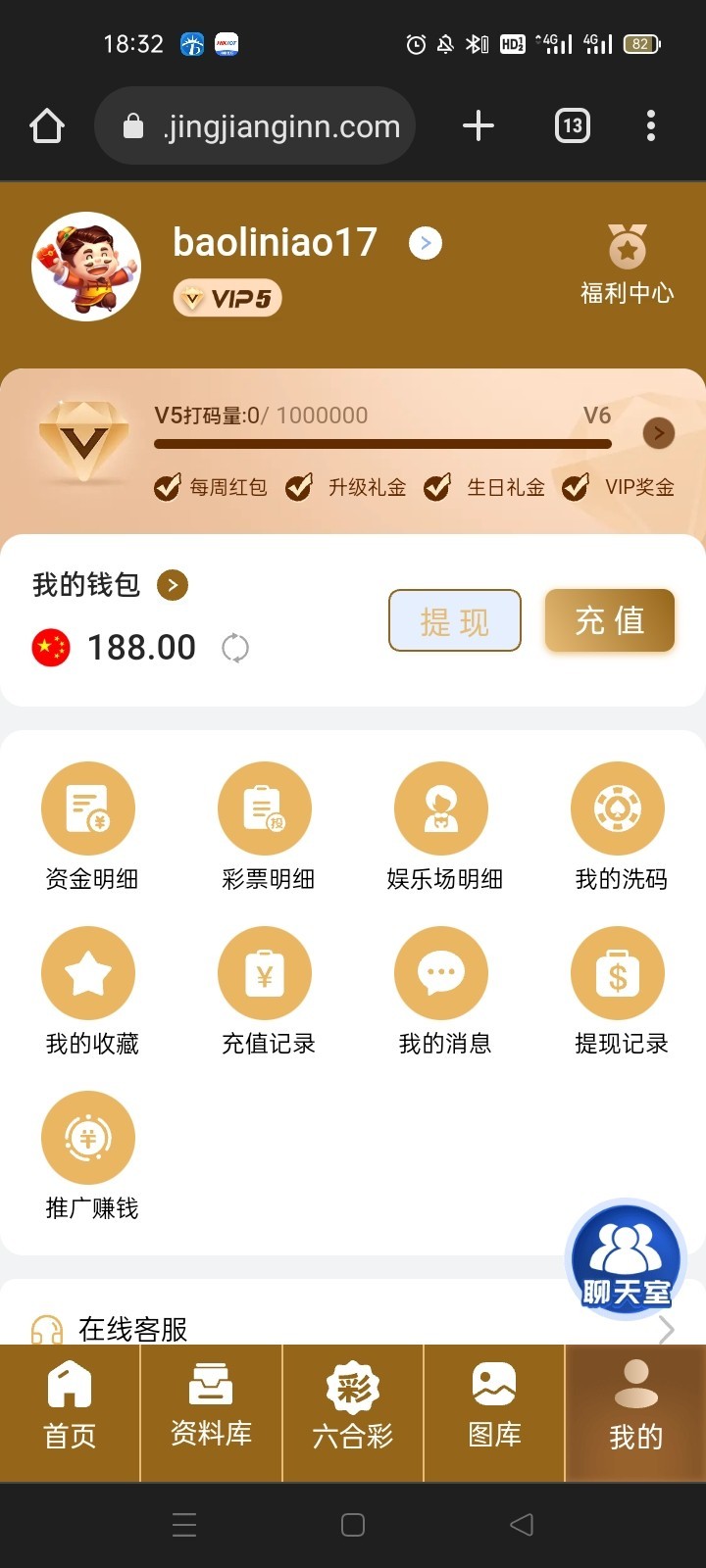Open 福利中心 welfare center

pyautogui.click(x=628, y=265)
